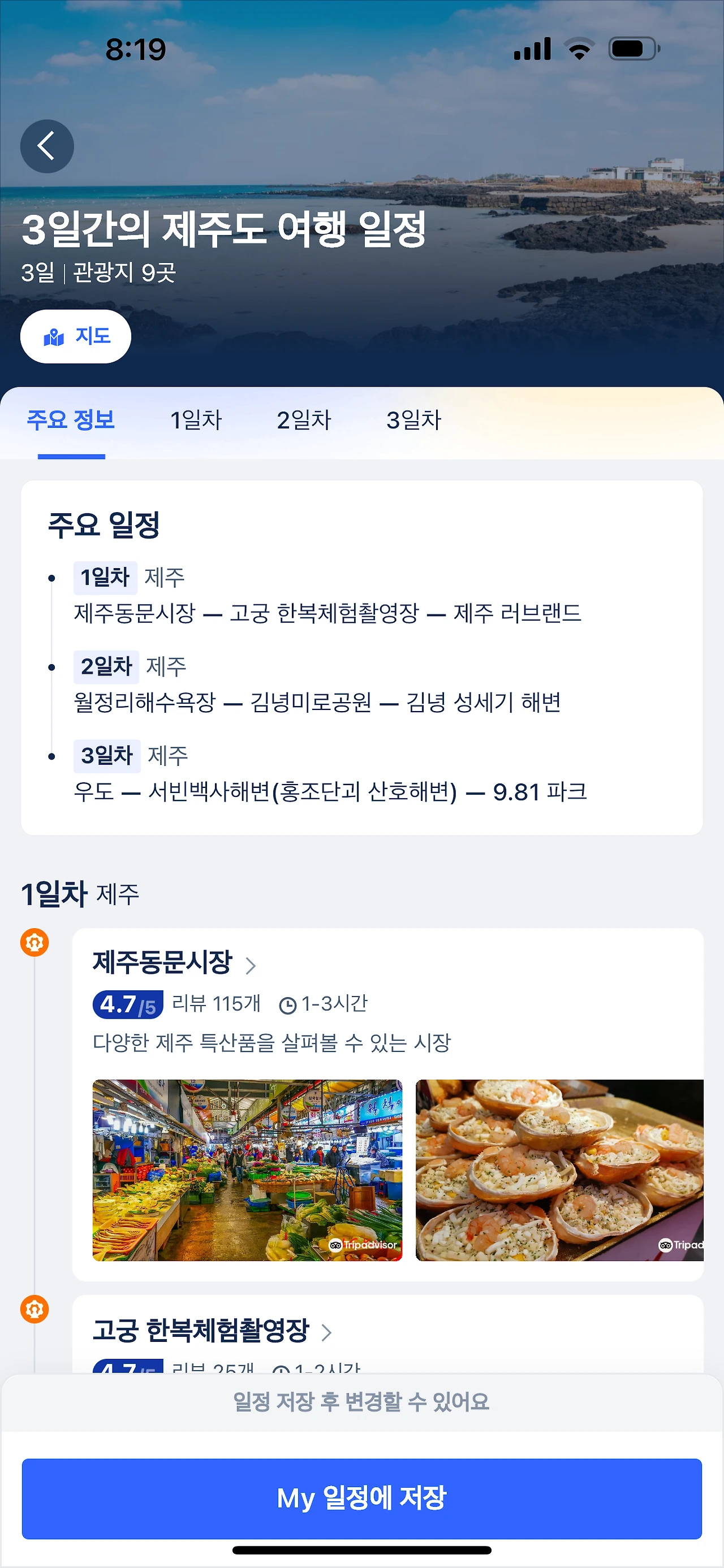Switch to the 3일차 tab
724x1568 pixels.
point(413,420)
